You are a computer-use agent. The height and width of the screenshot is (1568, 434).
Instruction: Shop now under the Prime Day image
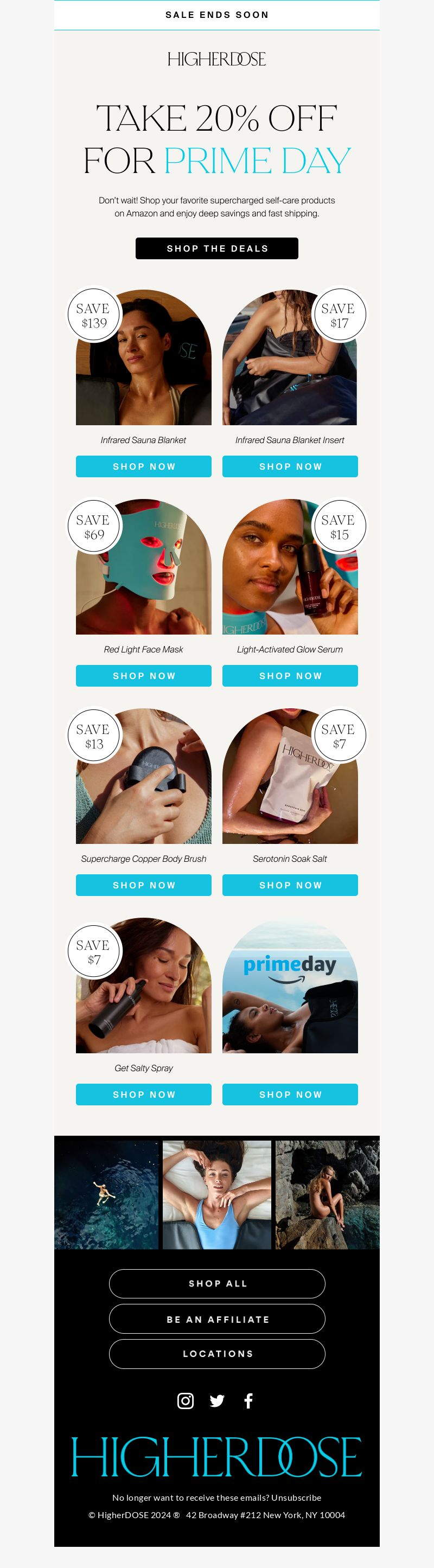(290, 1095)
